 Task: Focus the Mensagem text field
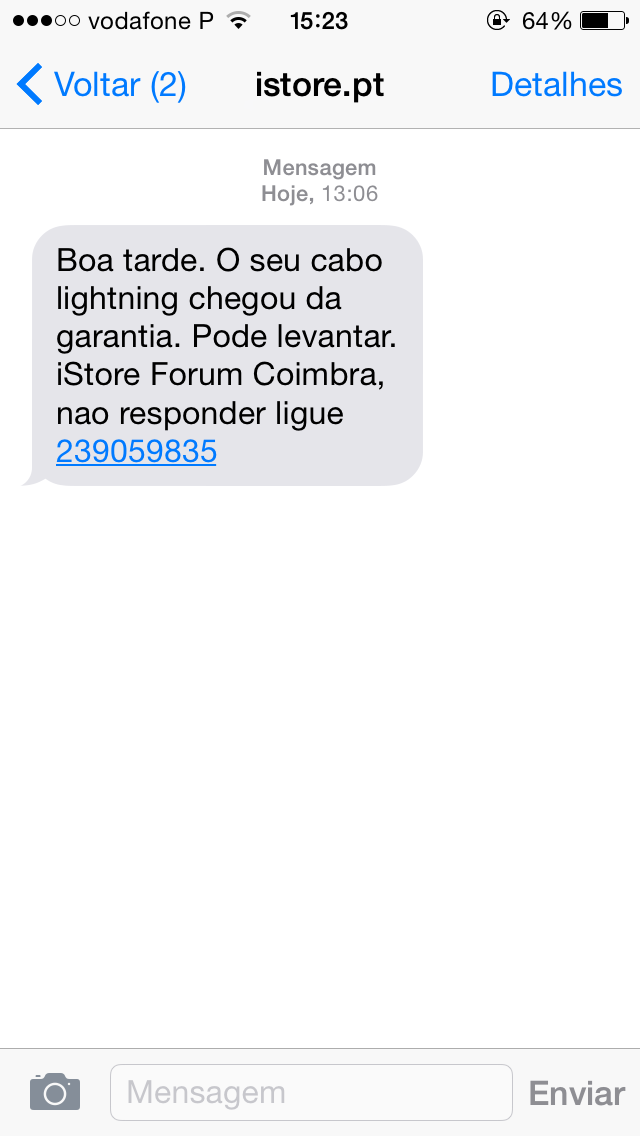click(x=310, y=1092)
